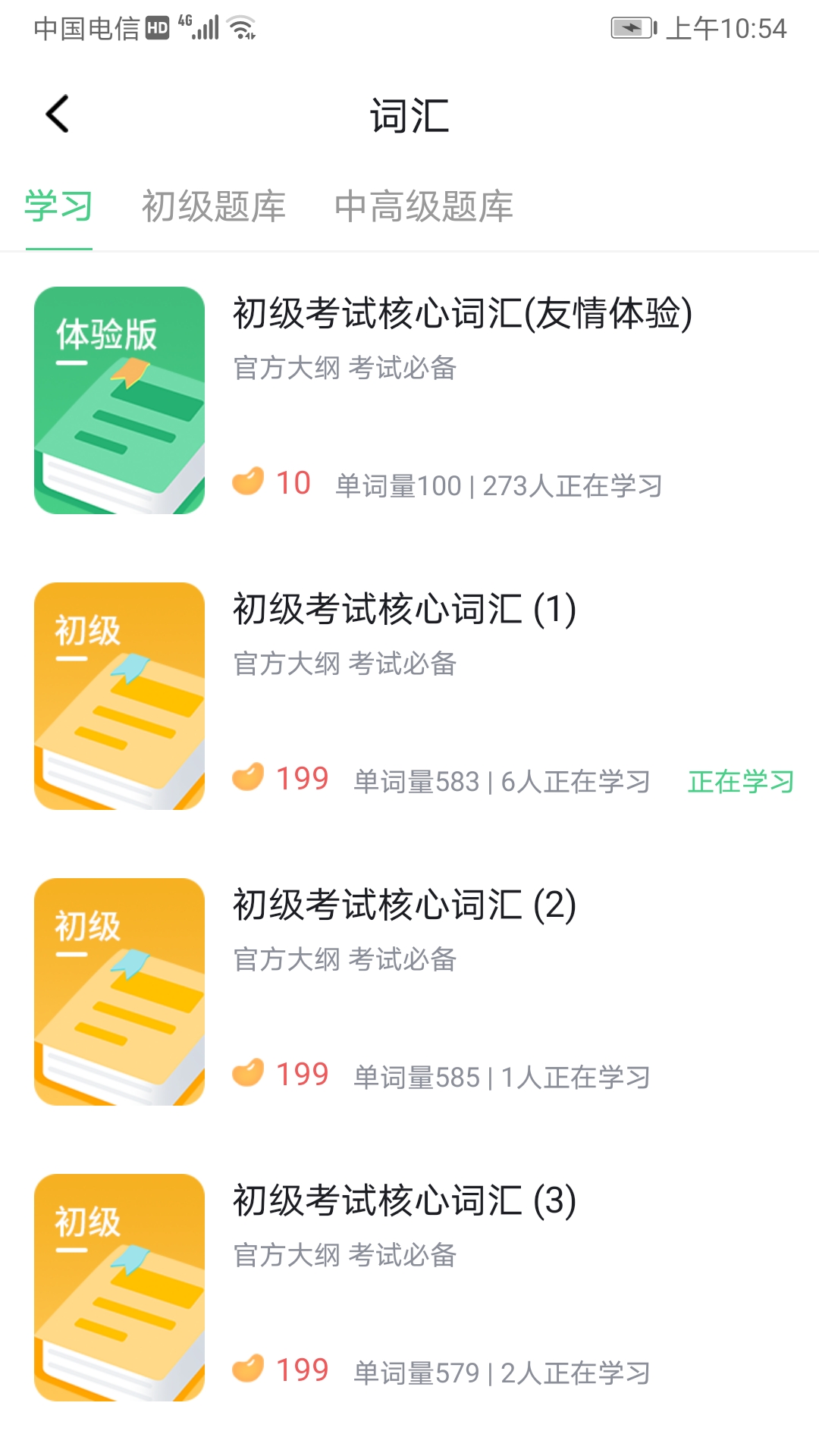Switch to the 中高级题库 tab
Image resolution: width=819 pixels, height=1456 pixels.
click(424, 206)
